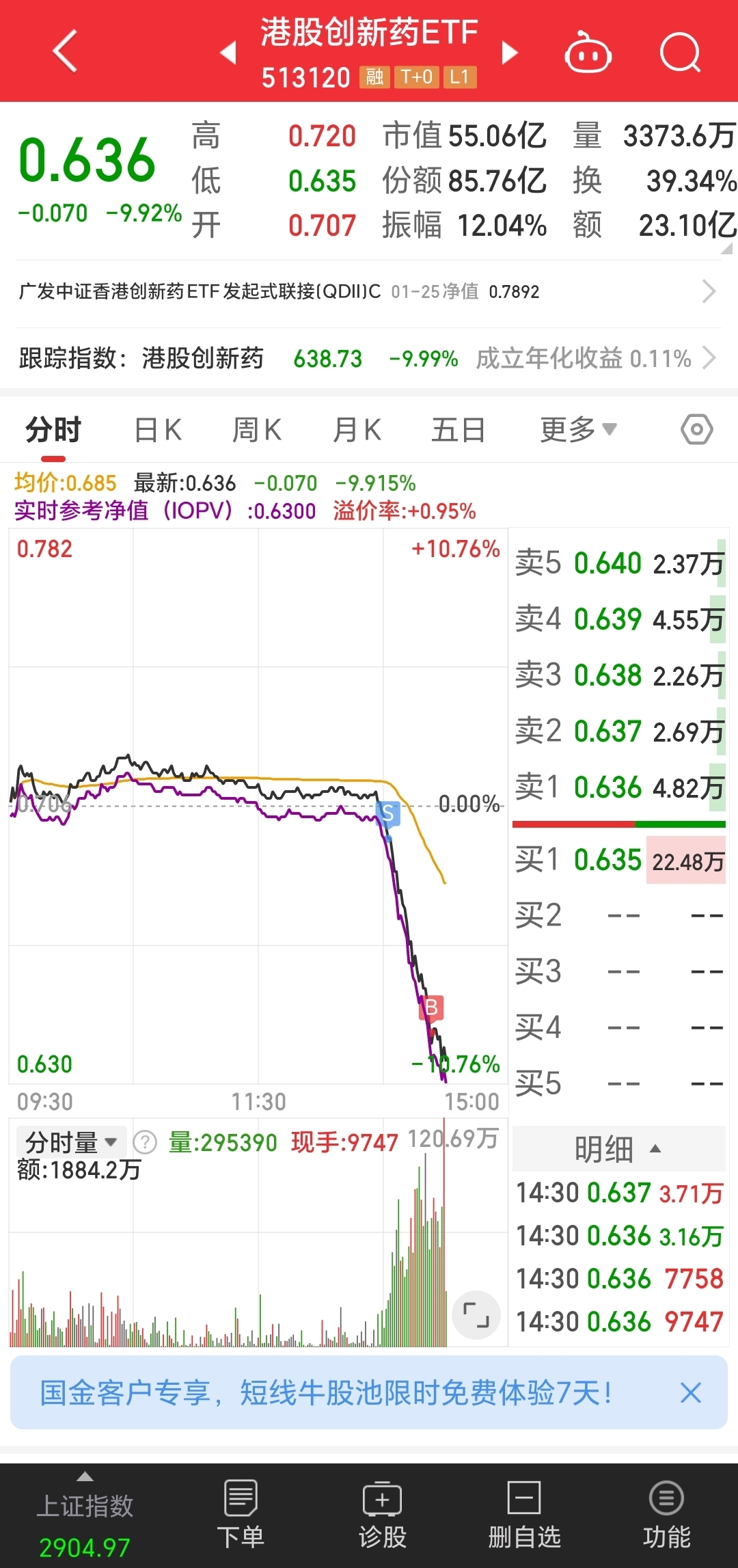The height and width of the screenshot is (1568, 738).
Task: Dismiss the 短线牛股池 promo banner
Action: pyautogui.click(x=690, y=1392)
